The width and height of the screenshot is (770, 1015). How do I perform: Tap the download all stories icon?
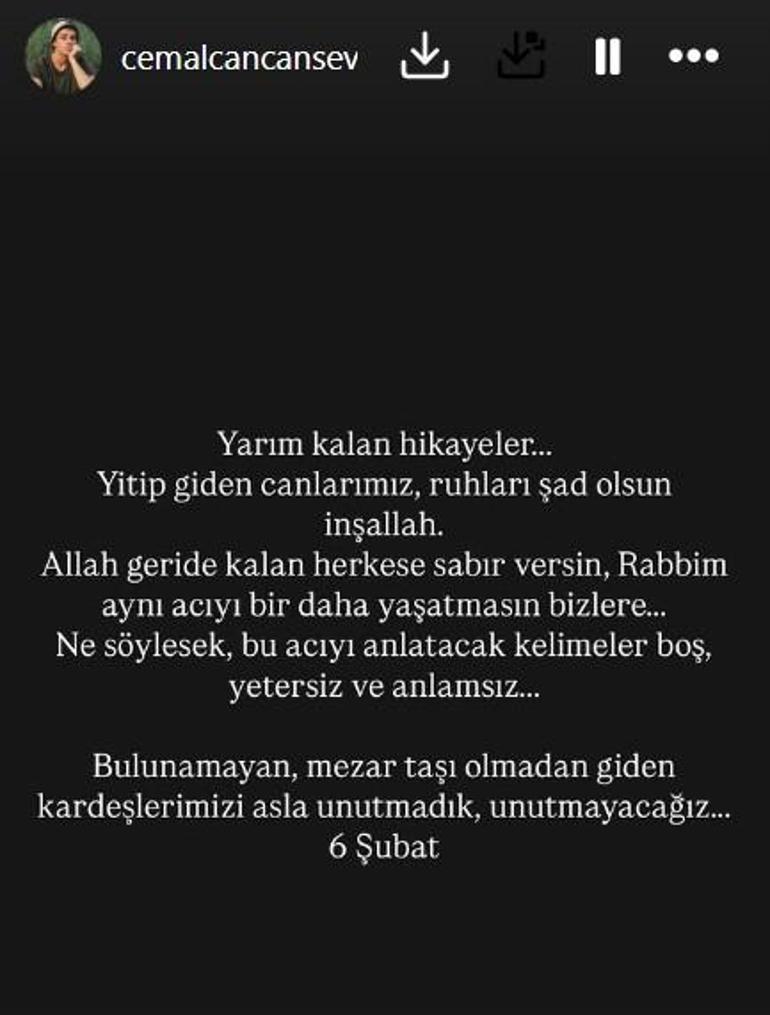click(522, 57)
